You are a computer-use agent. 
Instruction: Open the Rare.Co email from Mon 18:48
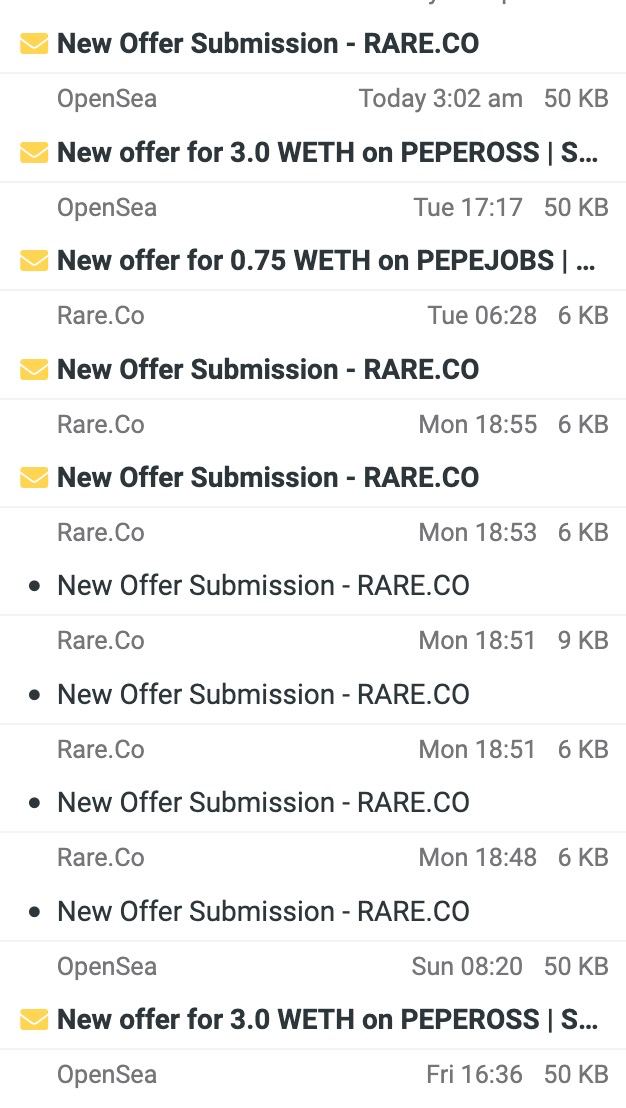tap(313, 886)
